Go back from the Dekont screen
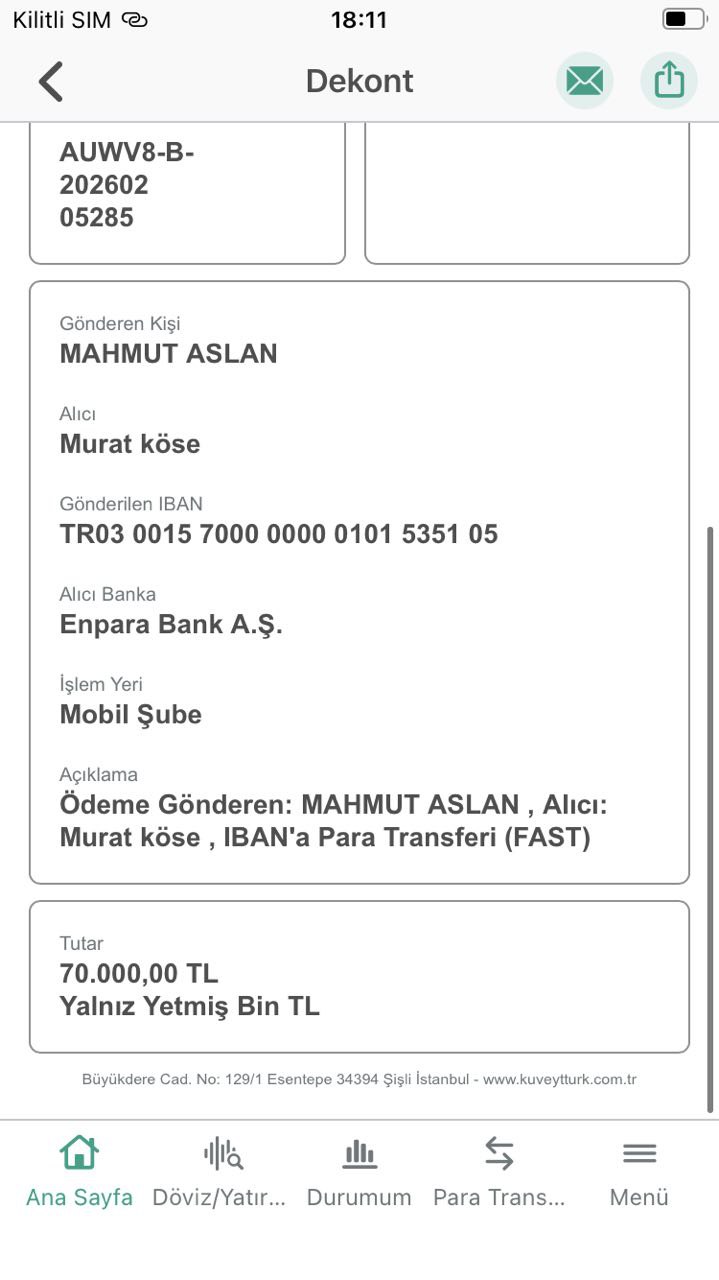The height and width of the screenshot is (1280, 719). coord(51,81)
